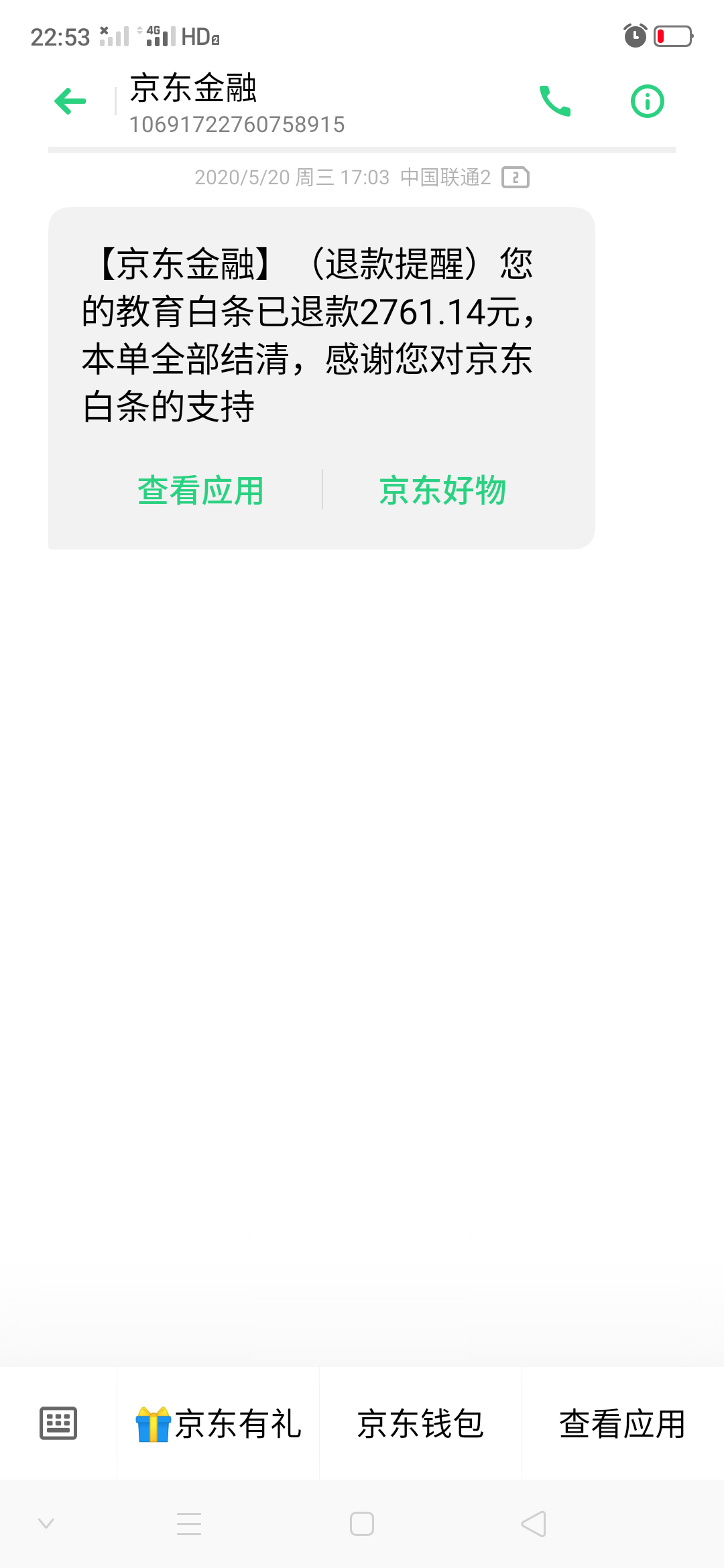This screenshot has width=724, height=1568.
Task: Switch to keyboard input mode
Action: point(58,1423)
